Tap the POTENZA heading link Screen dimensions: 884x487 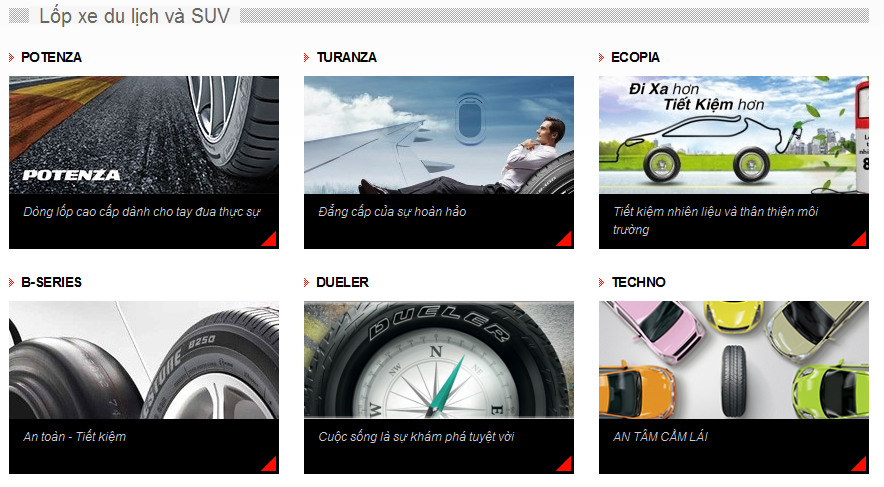[x=51, y=58]
